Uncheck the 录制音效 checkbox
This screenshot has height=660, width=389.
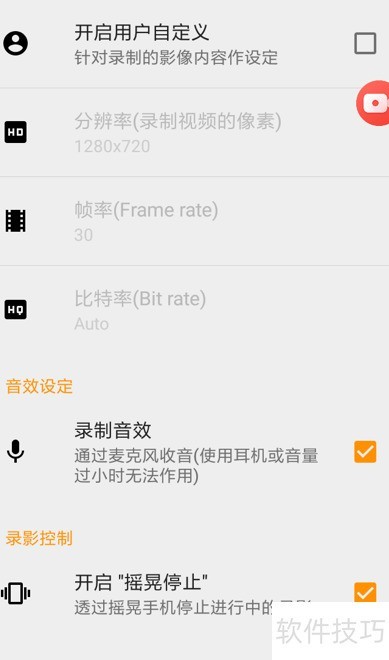(365, 452)
